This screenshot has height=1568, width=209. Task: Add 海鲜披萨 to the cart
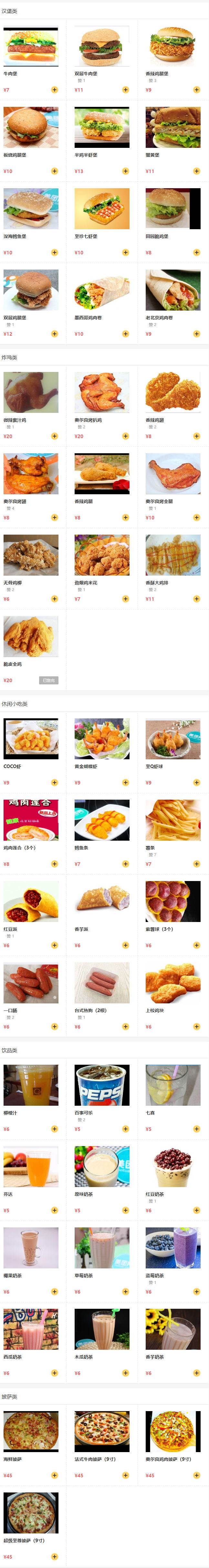54,1475
